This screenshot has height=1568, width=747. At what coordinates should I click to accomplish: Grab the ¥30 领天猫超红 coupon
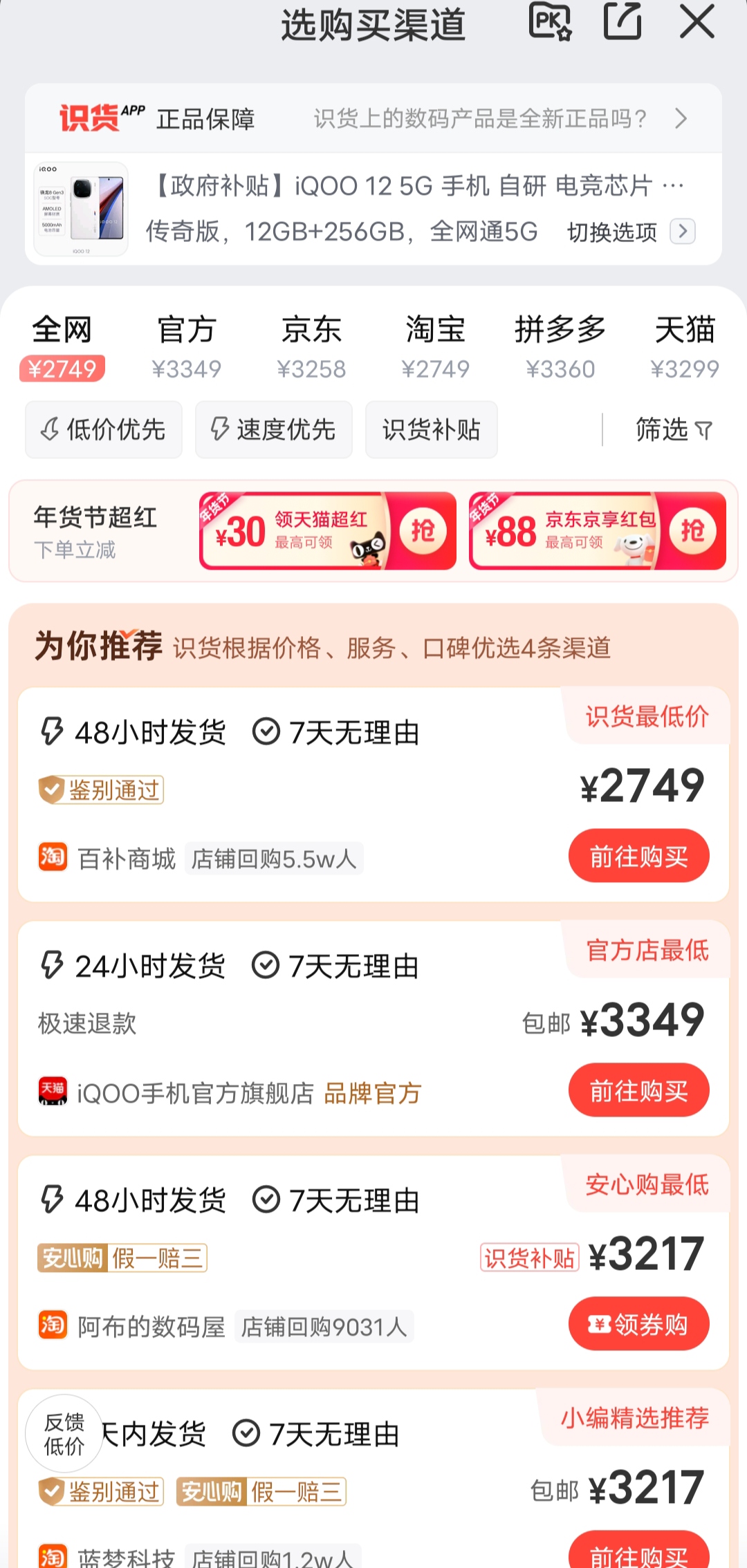(x=423, y=531)
